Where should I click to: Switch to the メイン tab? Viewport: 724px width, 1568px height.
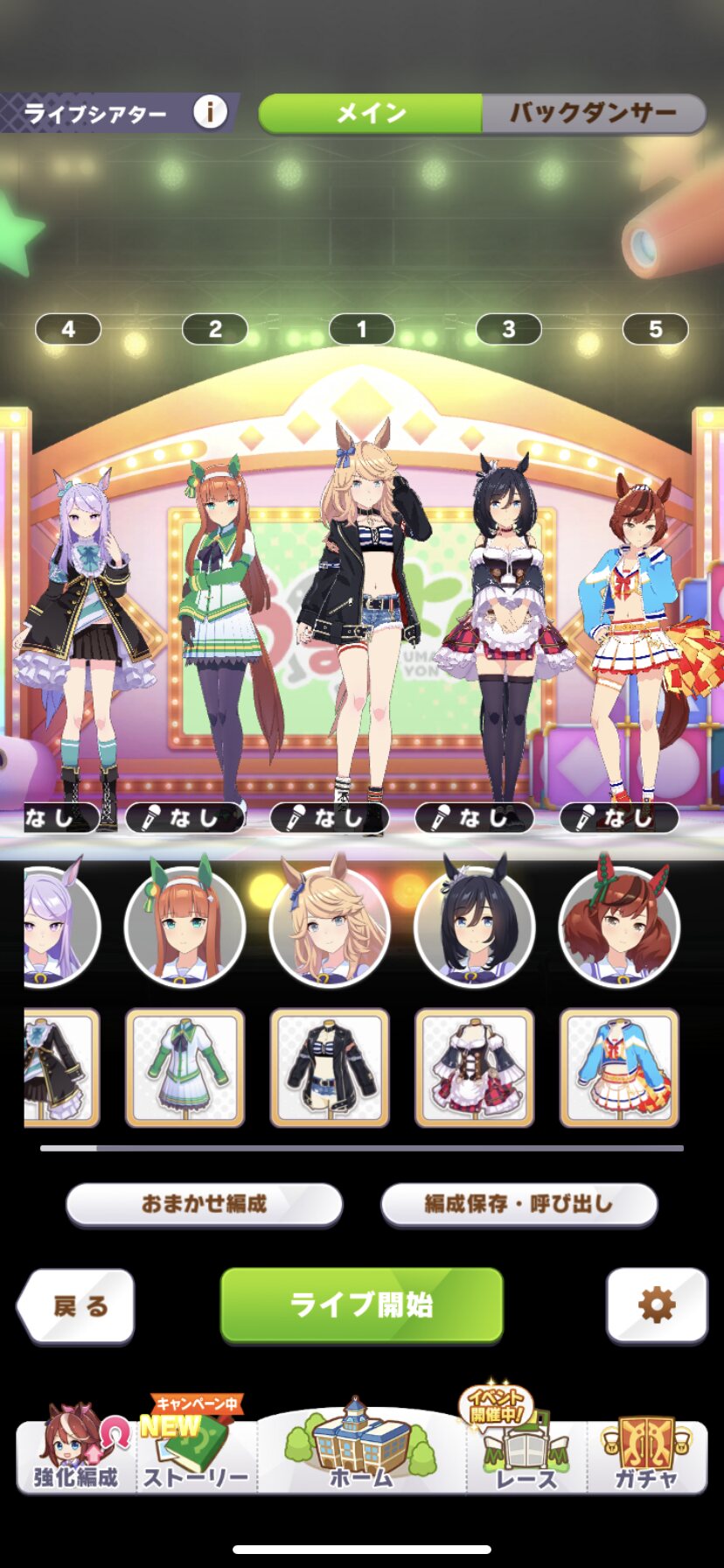pyautogui.click(x=371, y=114)
